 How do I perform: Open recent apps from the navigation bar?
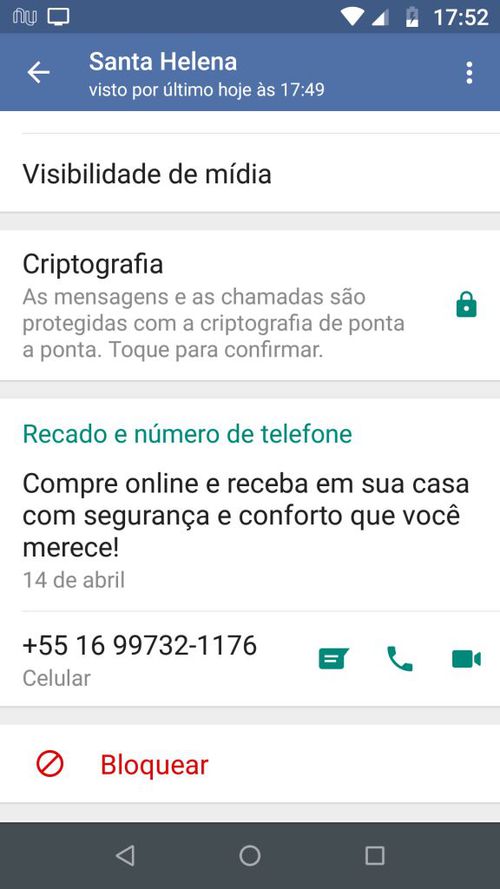click(375, 855)
